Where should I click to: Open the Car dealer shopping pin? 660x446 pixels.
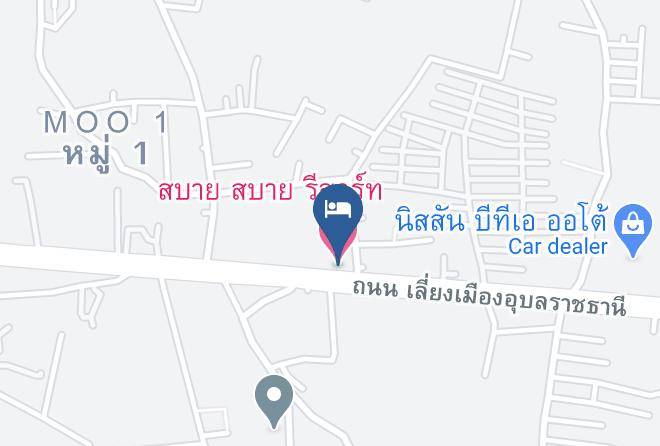coord(633,230)
